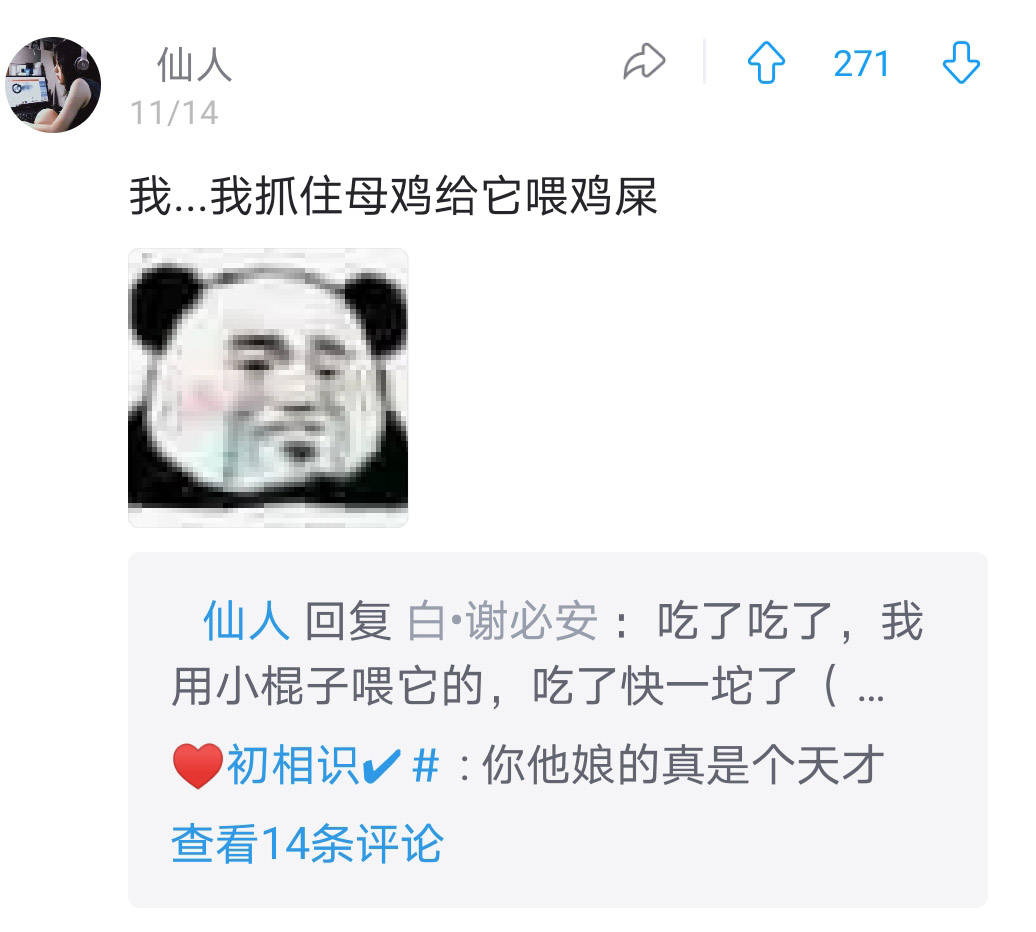Downvote 仙人's comment
This screenshot has height=932, width=1036.
tap(961, 64)
